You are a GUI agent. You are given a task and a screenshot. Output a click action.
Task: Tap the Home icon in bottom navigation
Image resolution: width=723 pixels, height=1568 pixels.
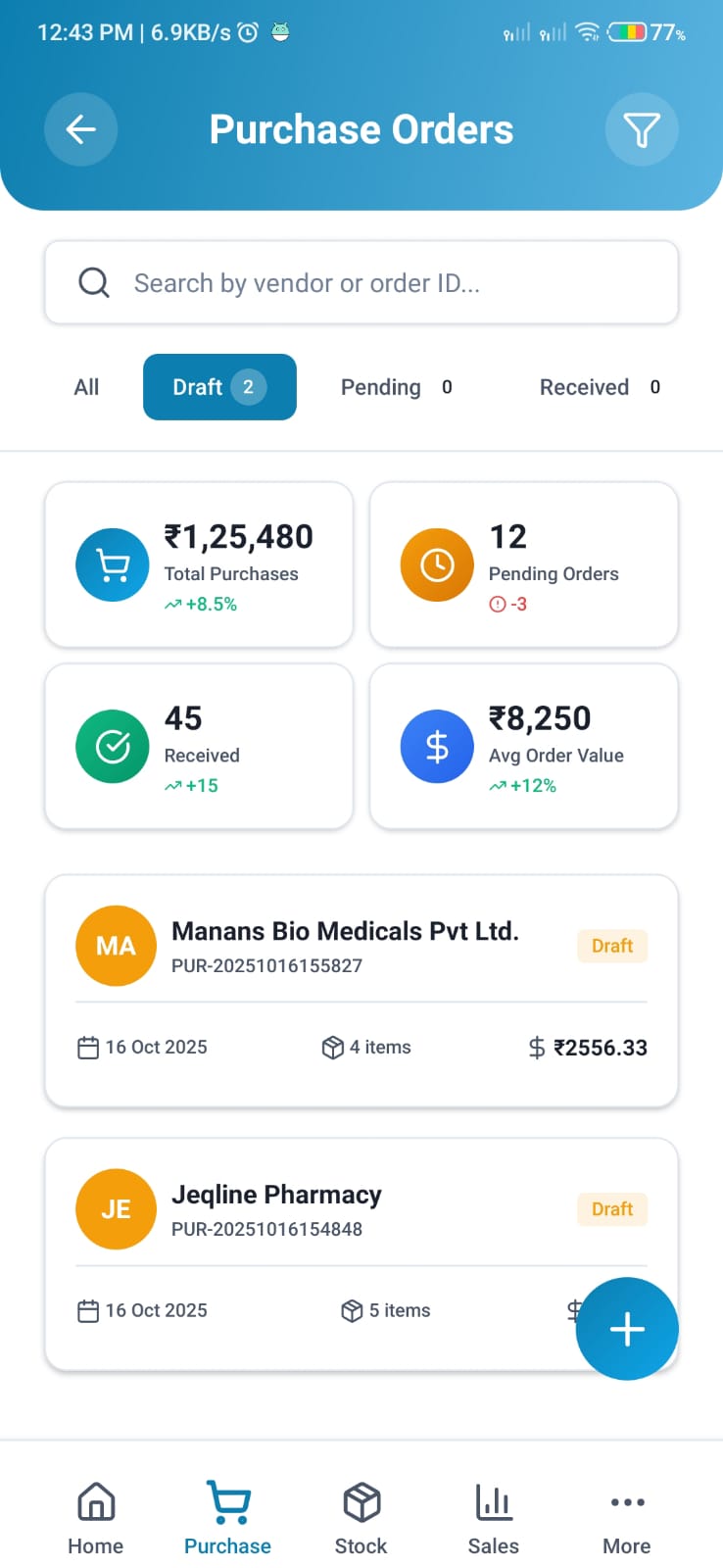[95, 1500]
